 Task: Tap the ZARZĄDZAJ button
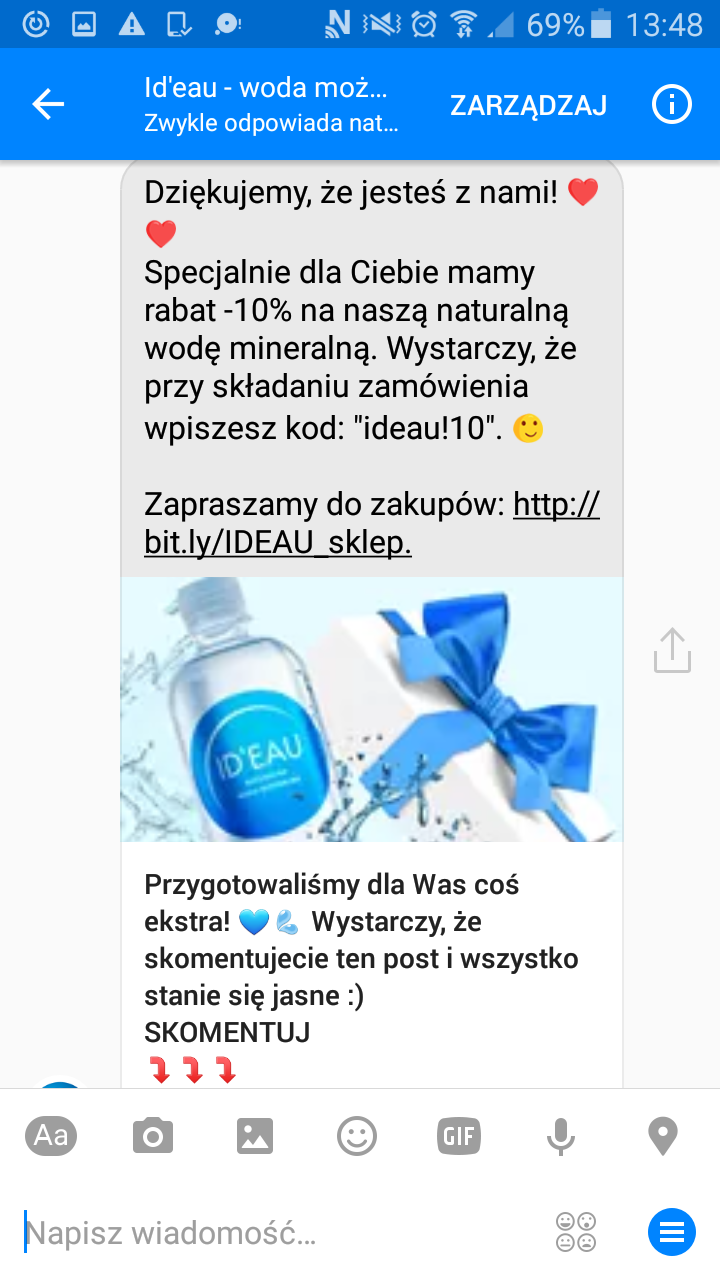point(528,105)
